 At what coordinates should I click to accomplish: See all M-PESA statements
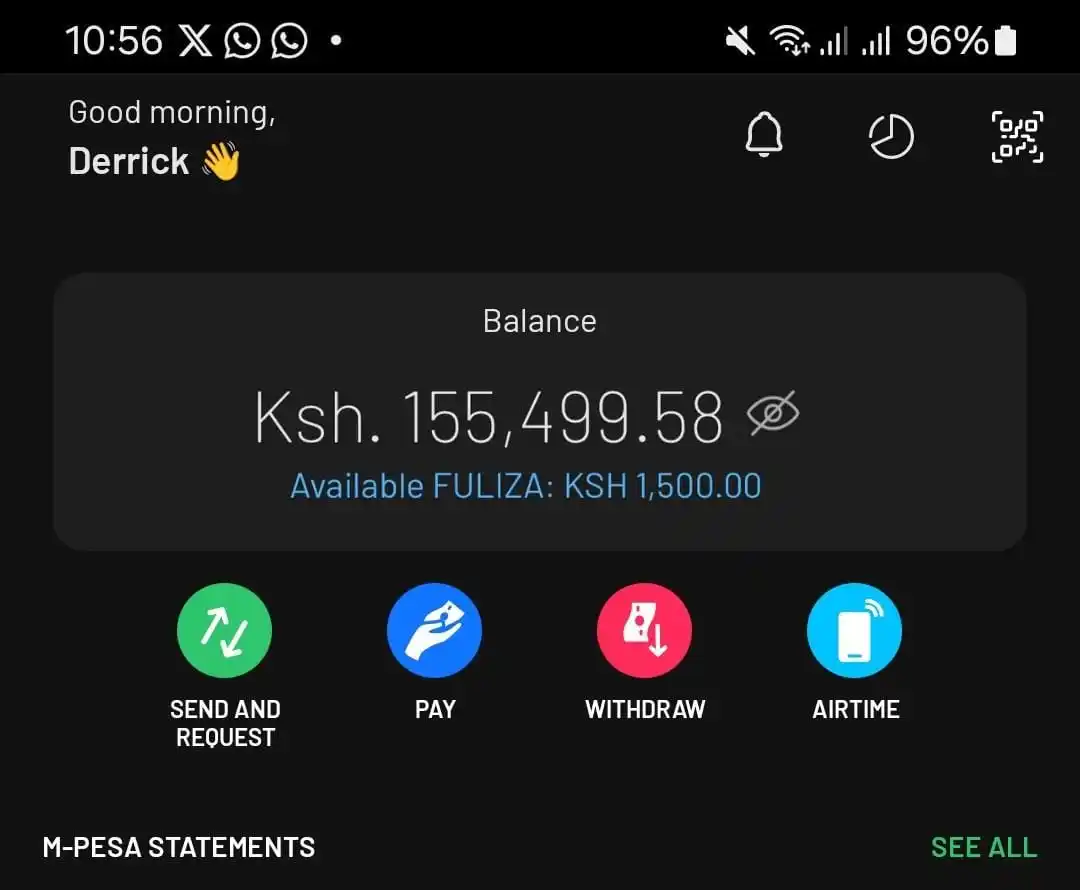point(983,847)
